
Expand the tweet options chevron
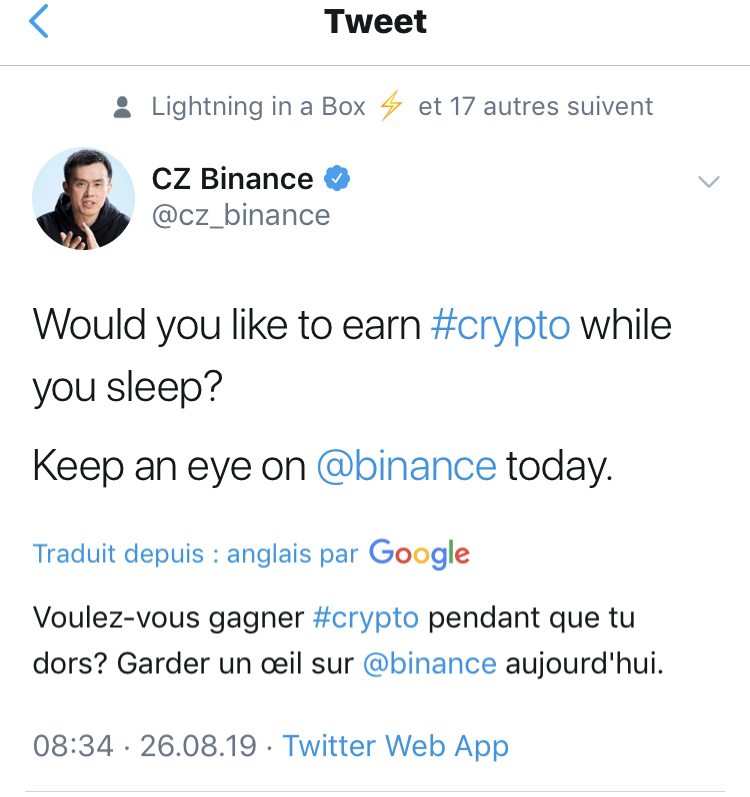708,182
